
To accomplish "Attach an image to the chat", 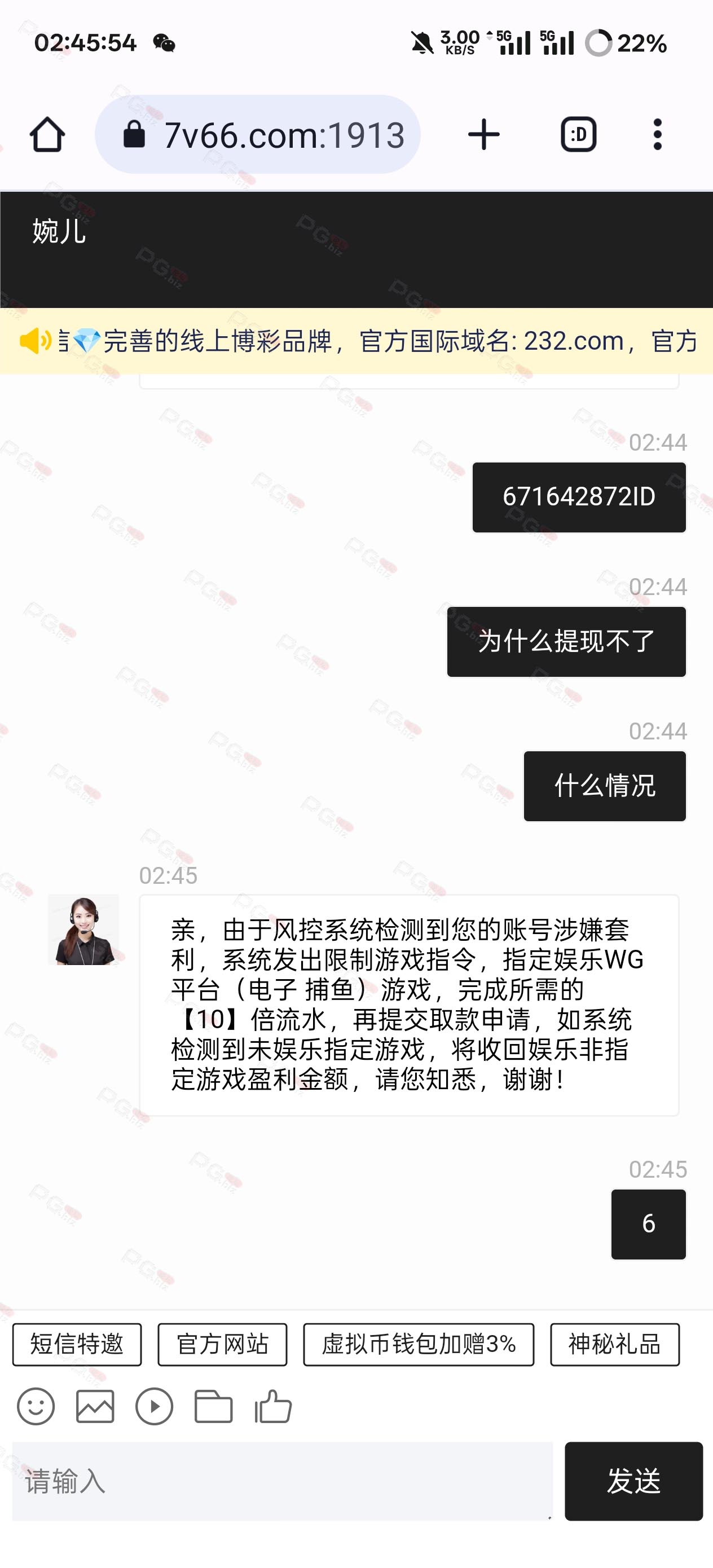I will pos(95,1407).
